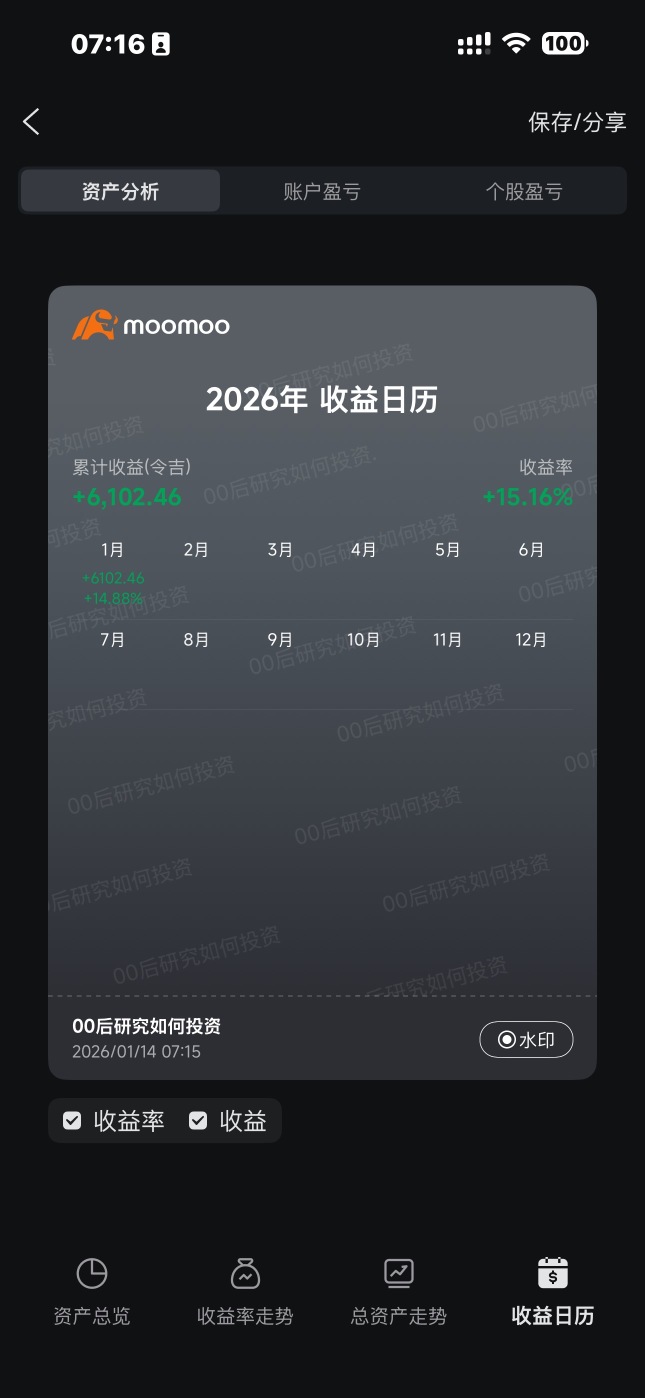Viewport: 645px width, 1398px height.
Task: Select the 收益日历 section
Action: pyautogui.click(x=553, y=1291)
